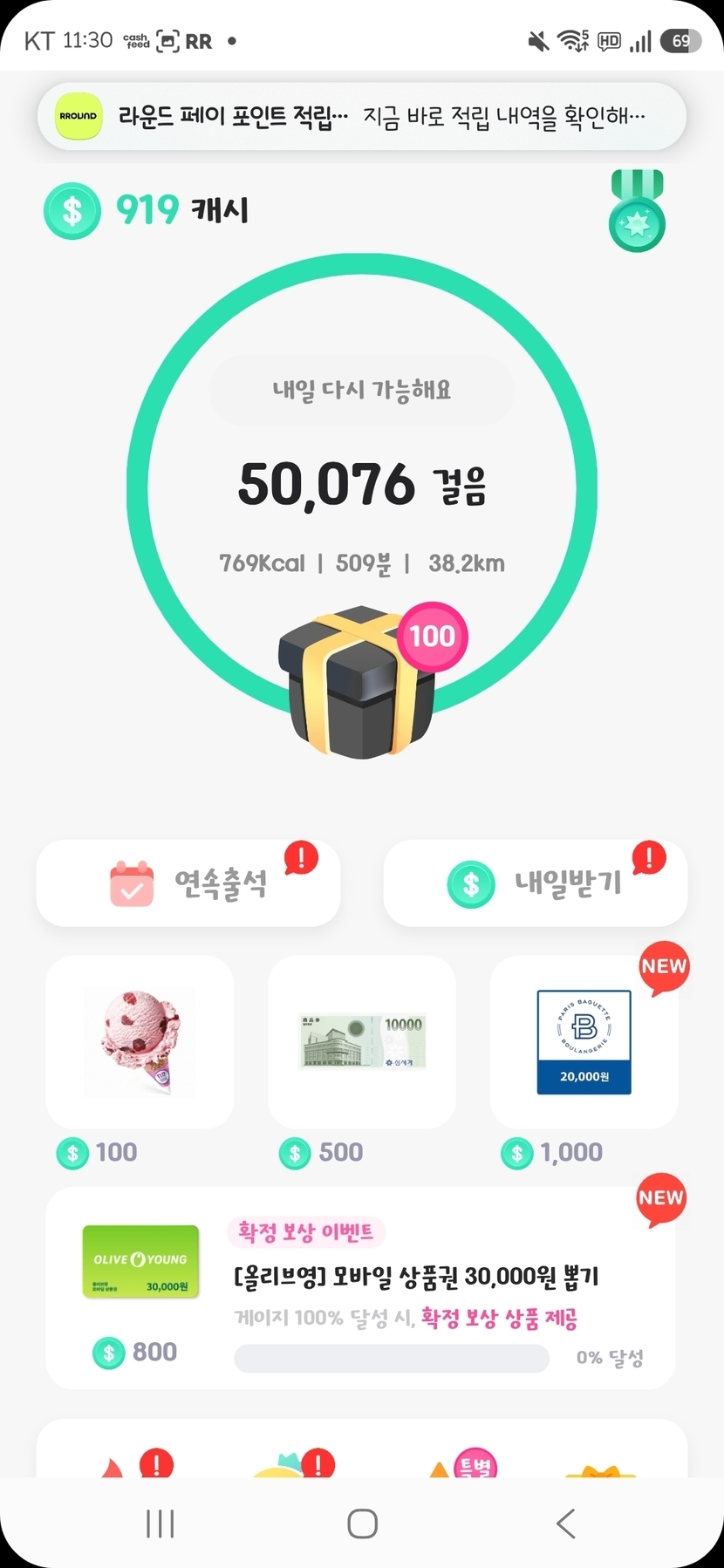Open the Rround Pay points banner
The width and height of the screenshot is (724, 1568).
pos(361,116)
